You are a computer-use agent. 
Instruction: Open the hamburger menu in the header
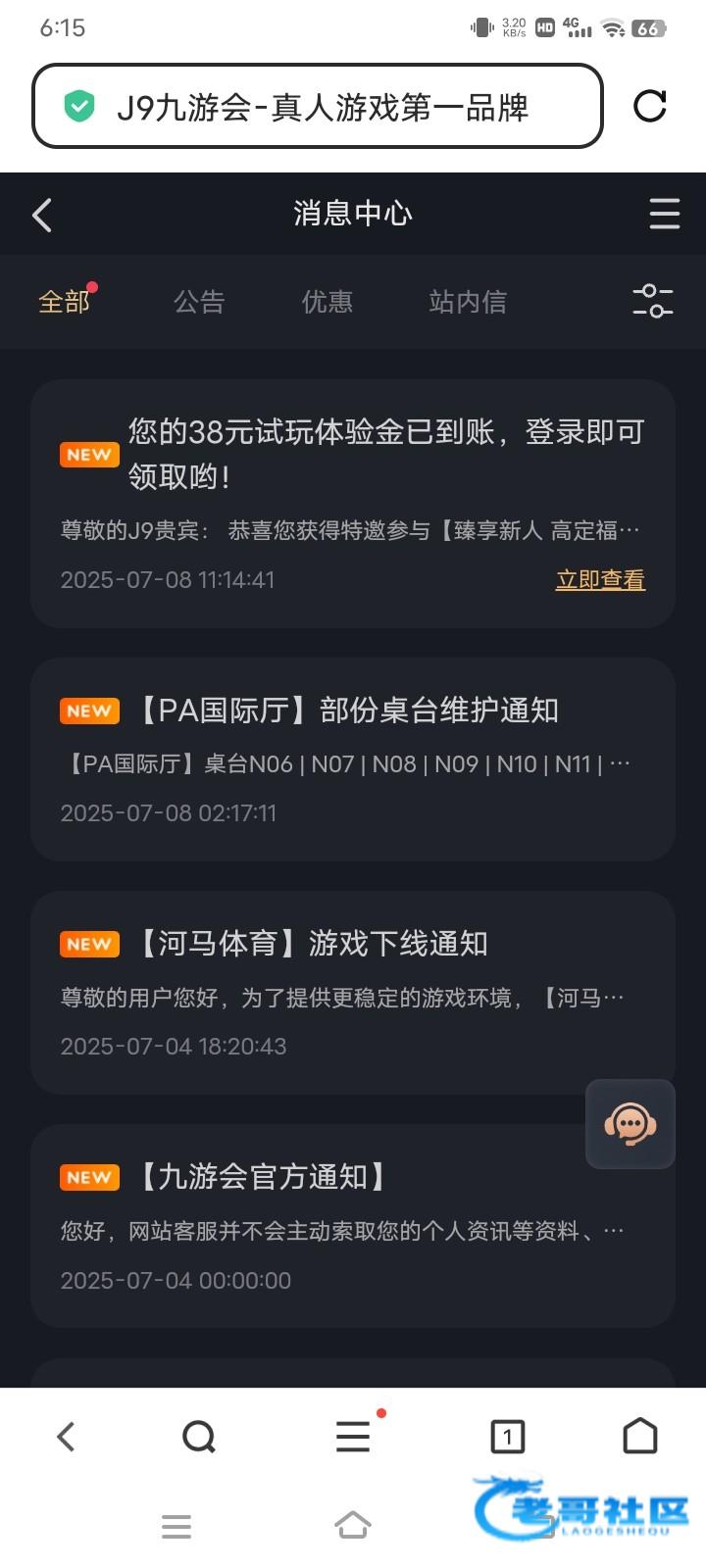pos(664,214)
